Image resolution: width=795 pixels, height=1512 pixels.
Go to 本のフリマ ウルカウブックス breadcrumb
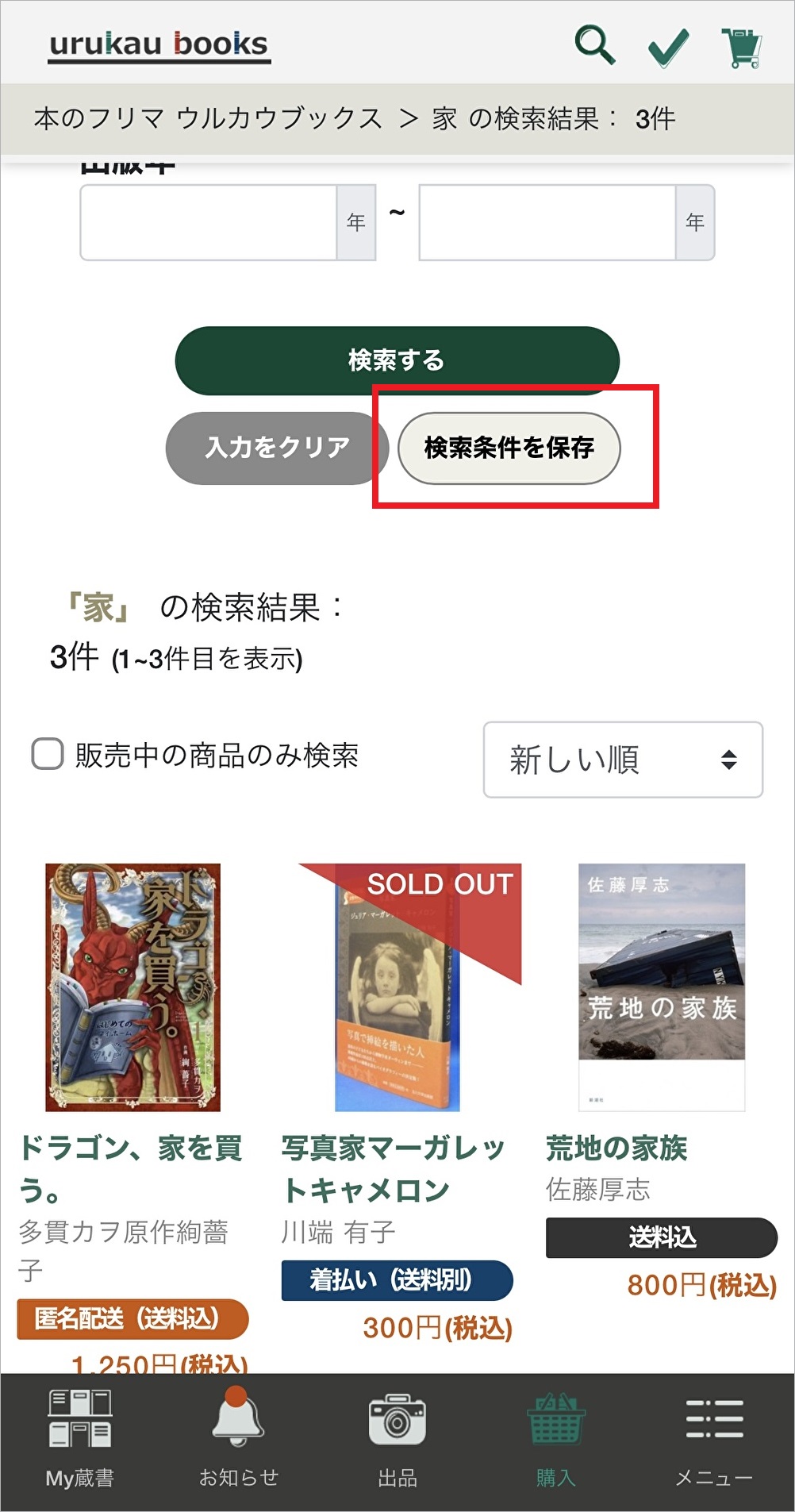click(x=208, y=119)
